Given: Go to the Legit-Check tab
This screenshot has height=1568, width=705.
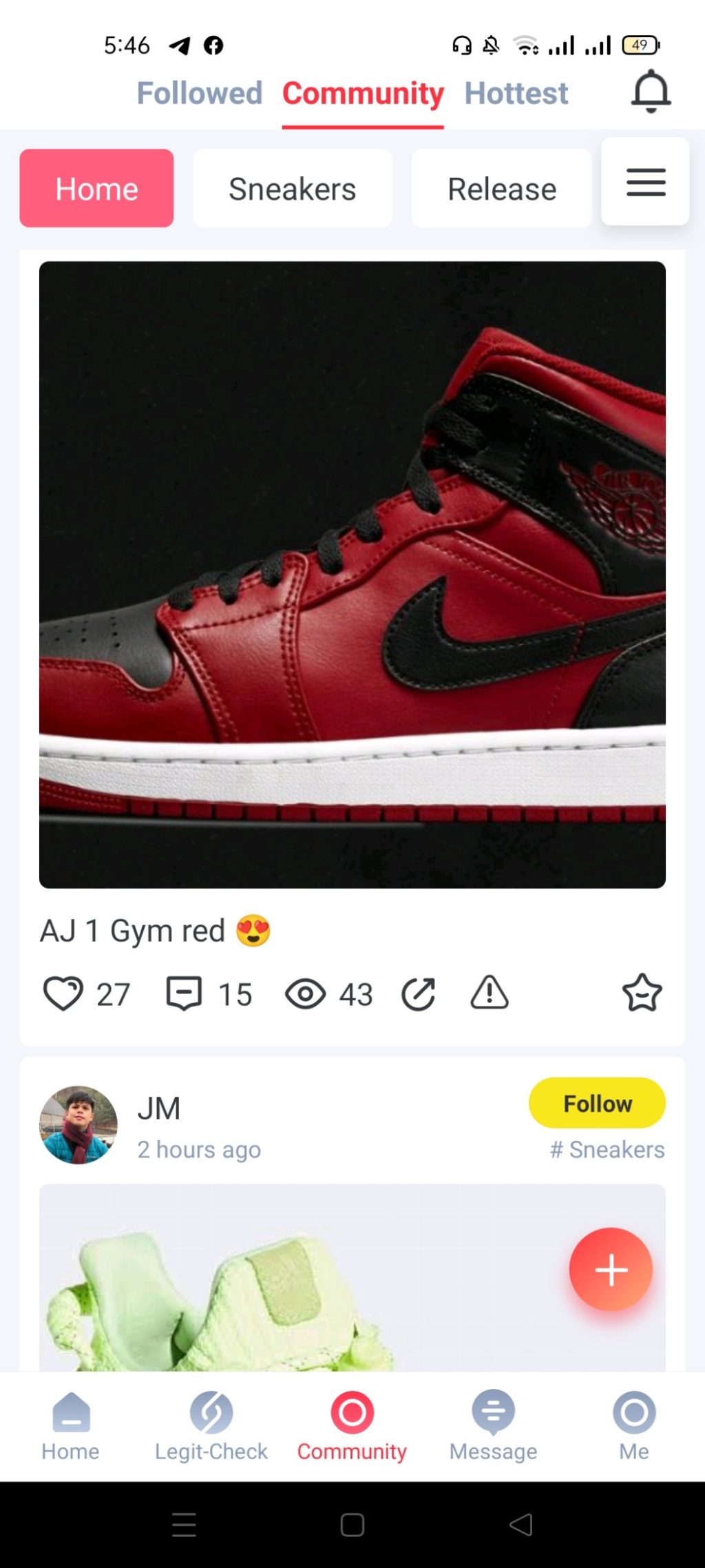Looking at the screenshot, I should pyautogui.click(x=211, y=1425).
